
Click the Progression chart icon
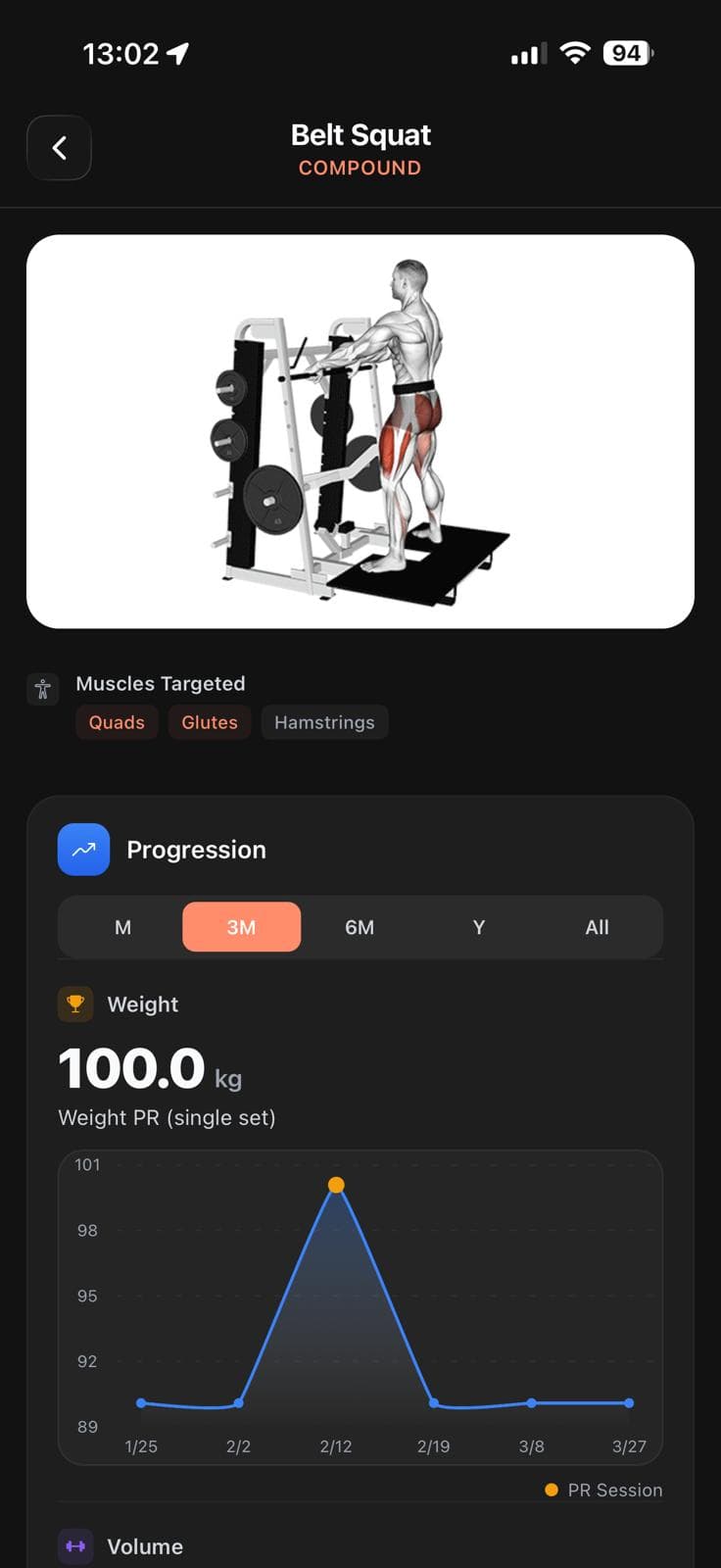point(83,850)
